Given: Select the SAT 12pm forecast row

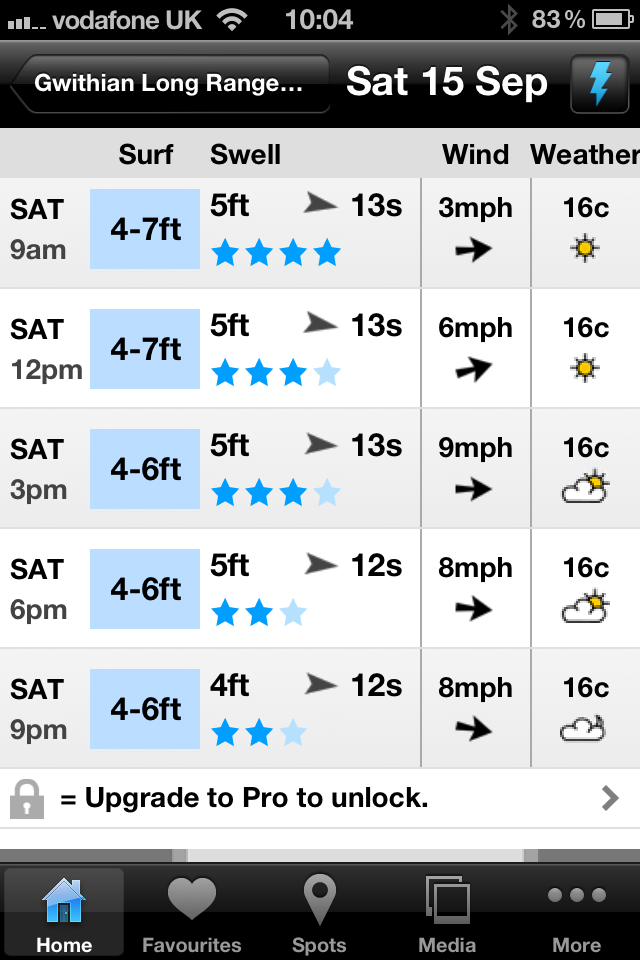Looking at the screenshot, I should pos(320,349).
